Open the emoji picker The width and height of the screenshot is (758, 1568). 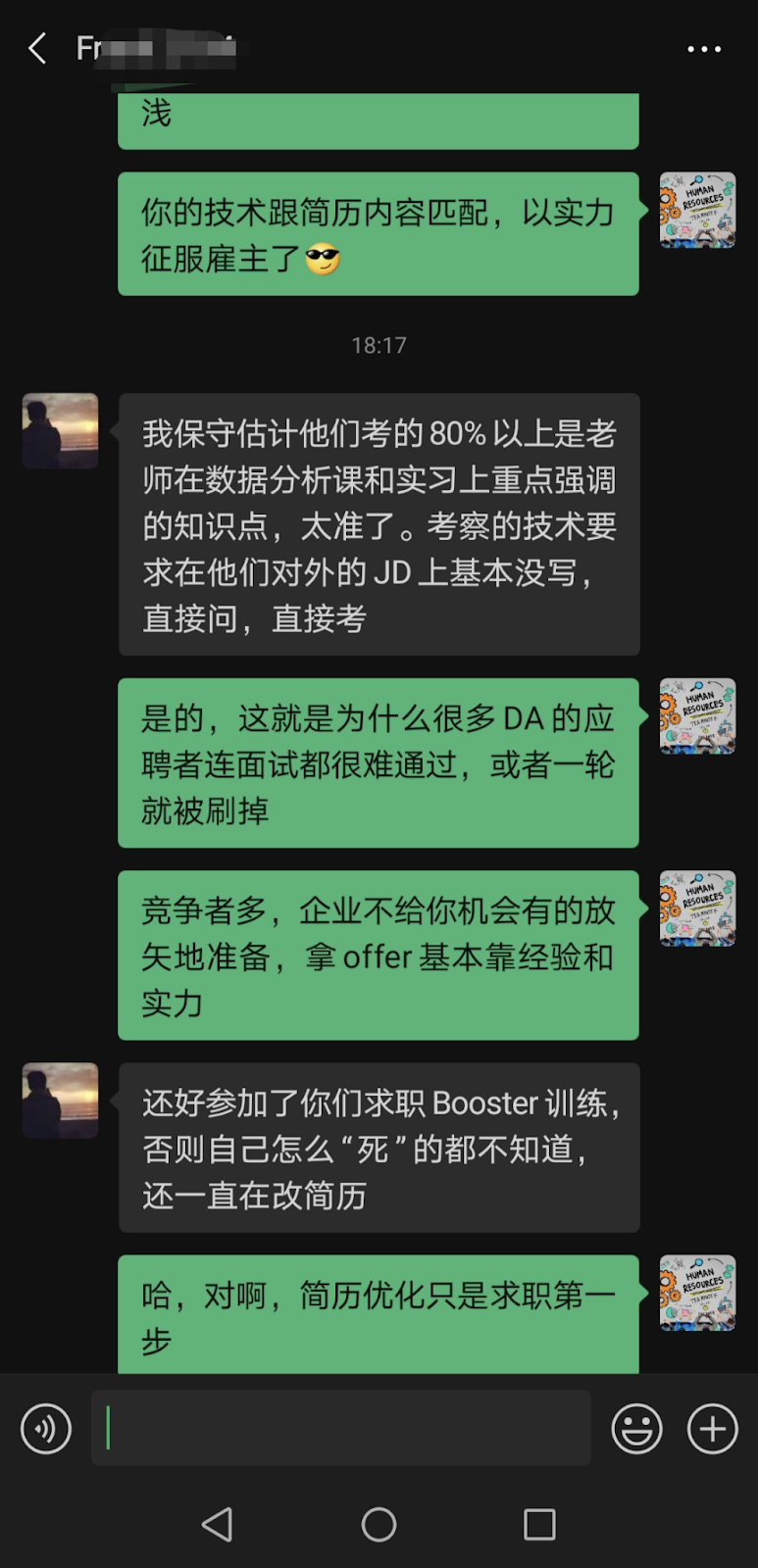pyautogui.click(x=636, y=1429)
